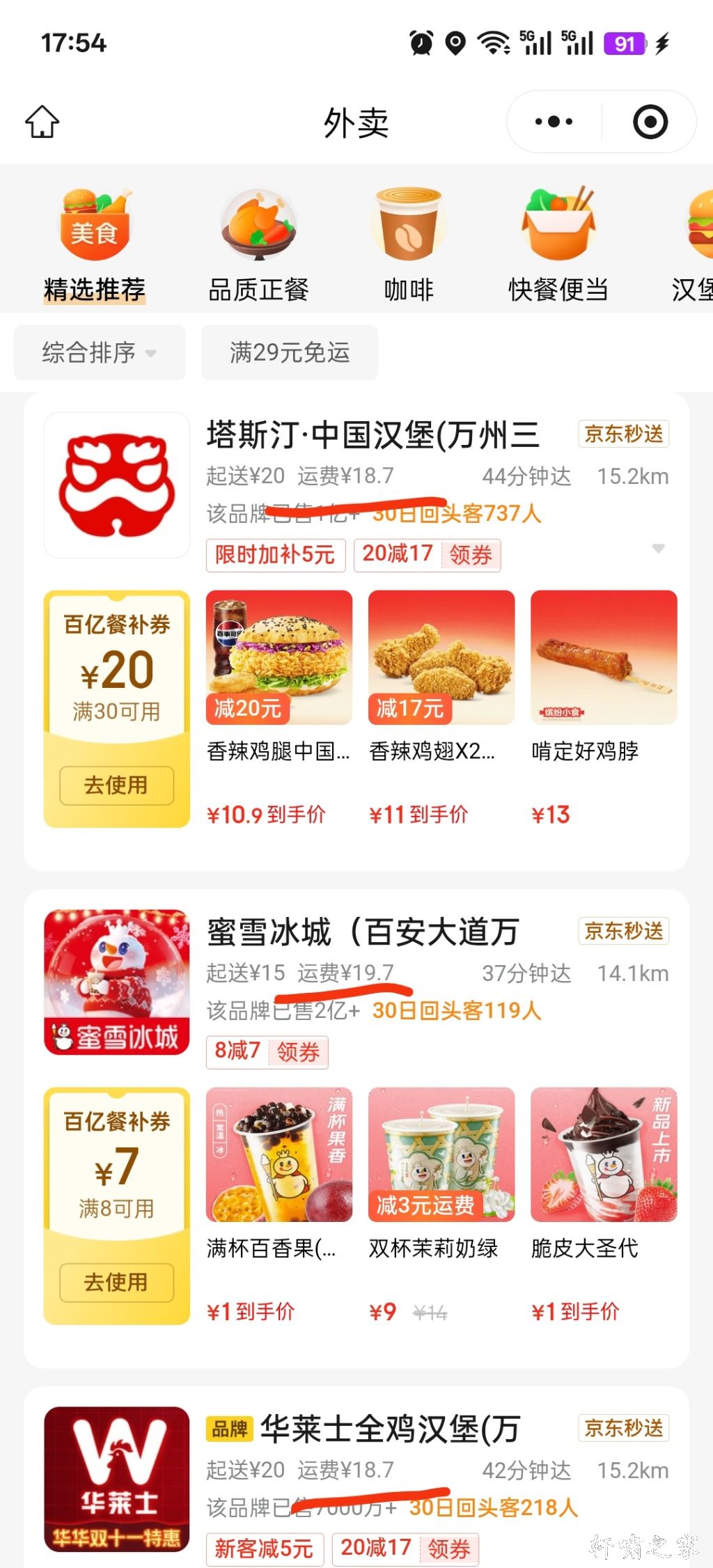This screenshot has width=713, height=1568.
Task: Apply the 满29元免运 filter
Action: [290, 352]
